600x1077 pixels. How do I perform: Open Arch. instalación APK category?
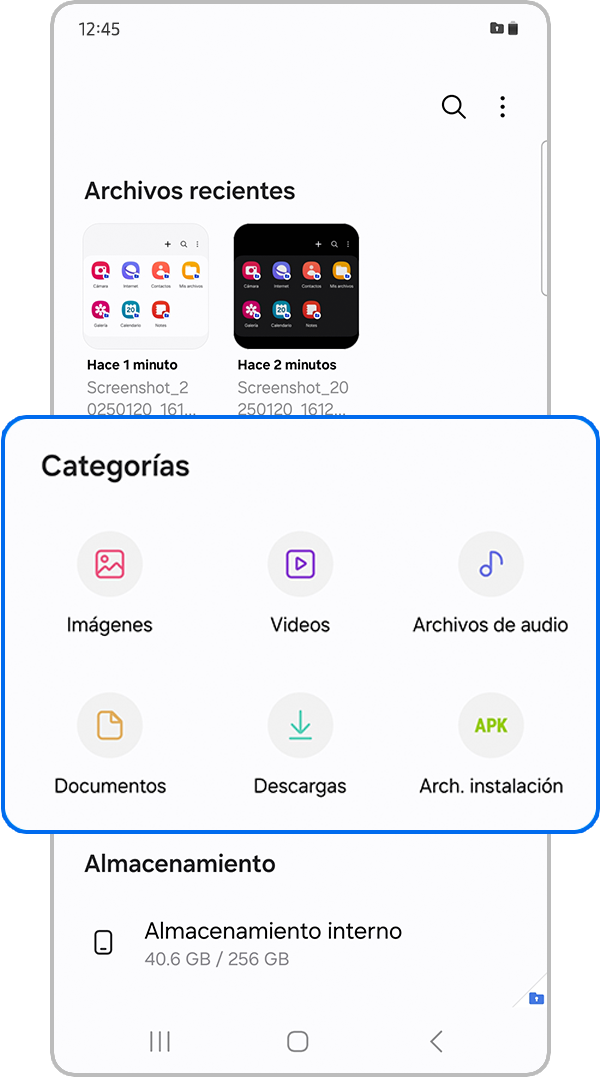point(490,726)
